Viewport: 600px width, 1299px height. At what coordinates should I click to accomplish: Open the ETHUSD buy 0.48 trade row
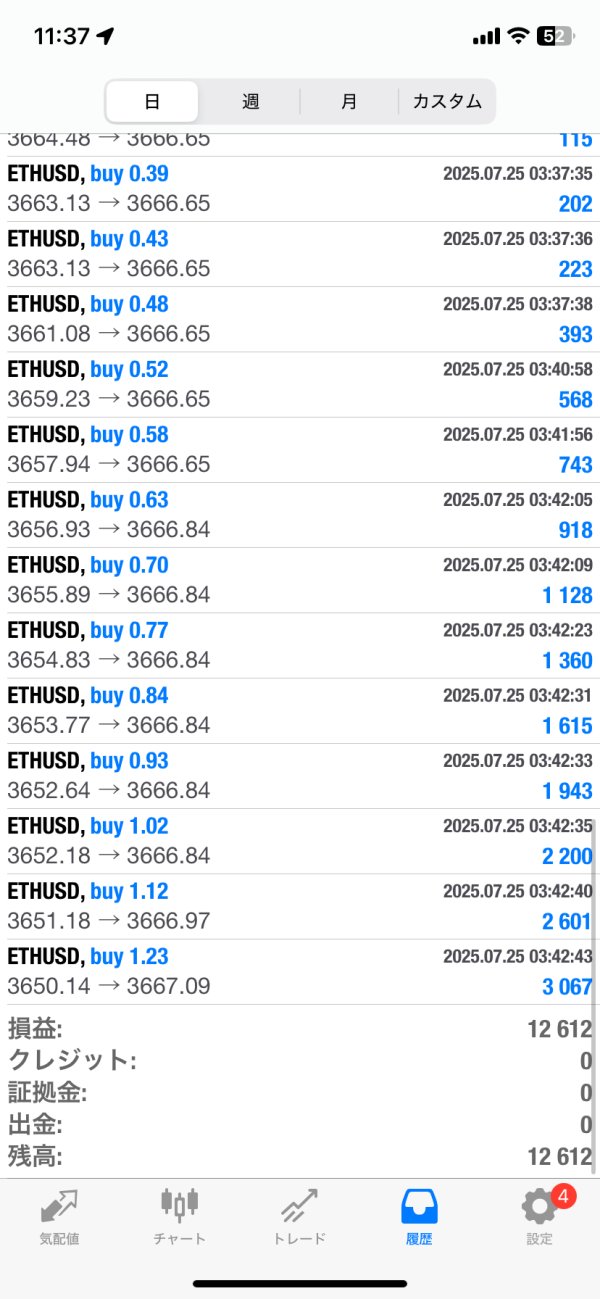point(300,319)
